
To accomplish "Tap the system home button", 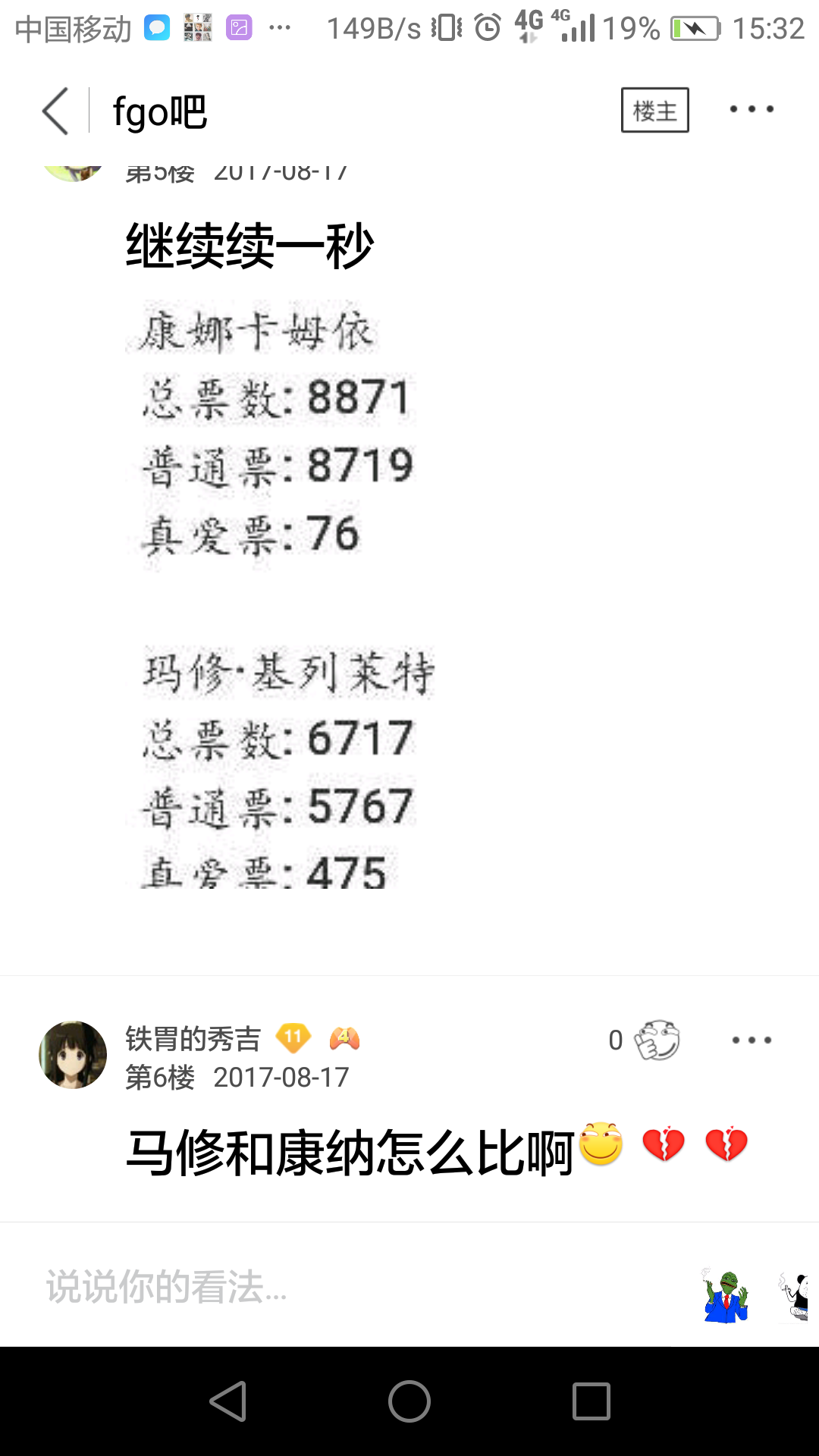I will coord(409,1401).
